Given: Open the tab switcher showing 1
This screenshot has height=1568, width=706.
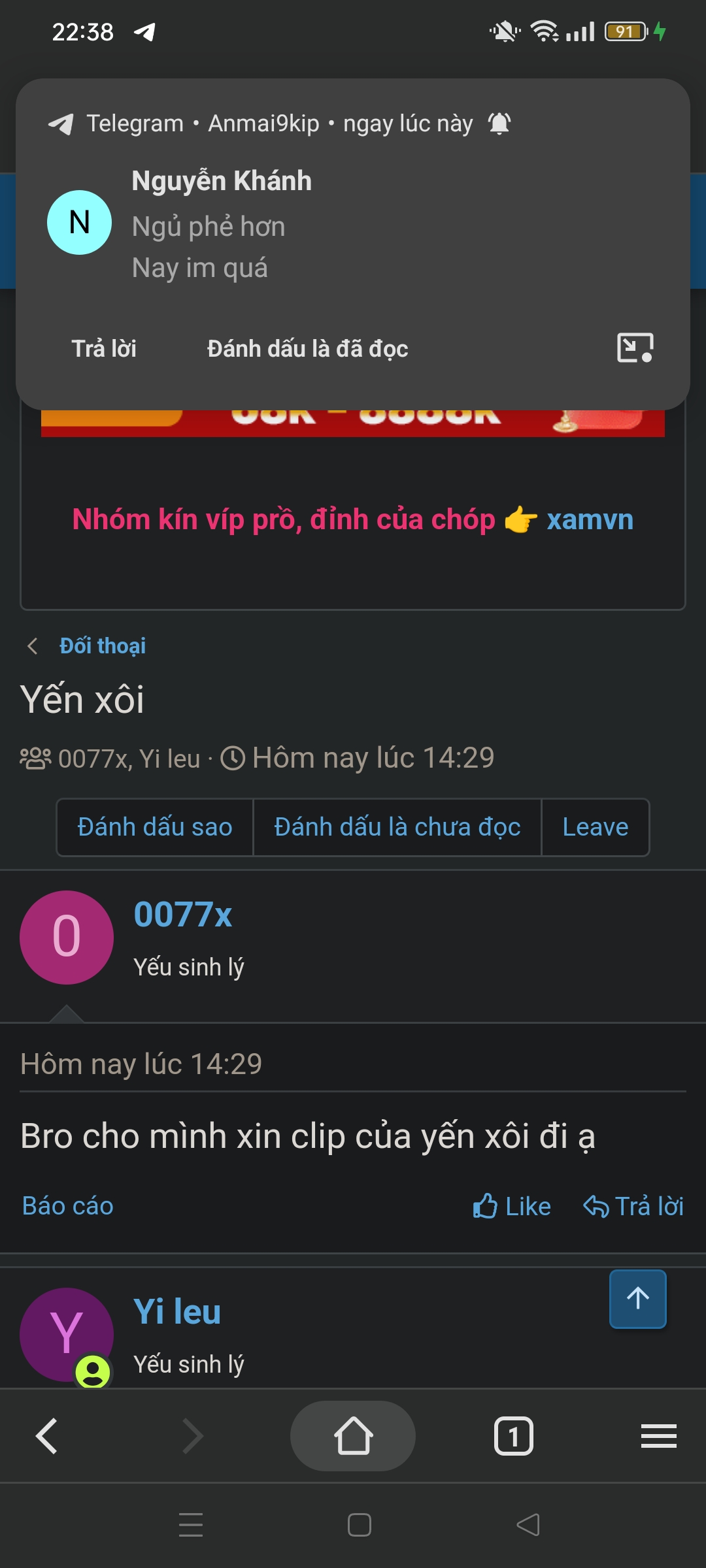Looking at the screenshot, I should click(514, 1435).
